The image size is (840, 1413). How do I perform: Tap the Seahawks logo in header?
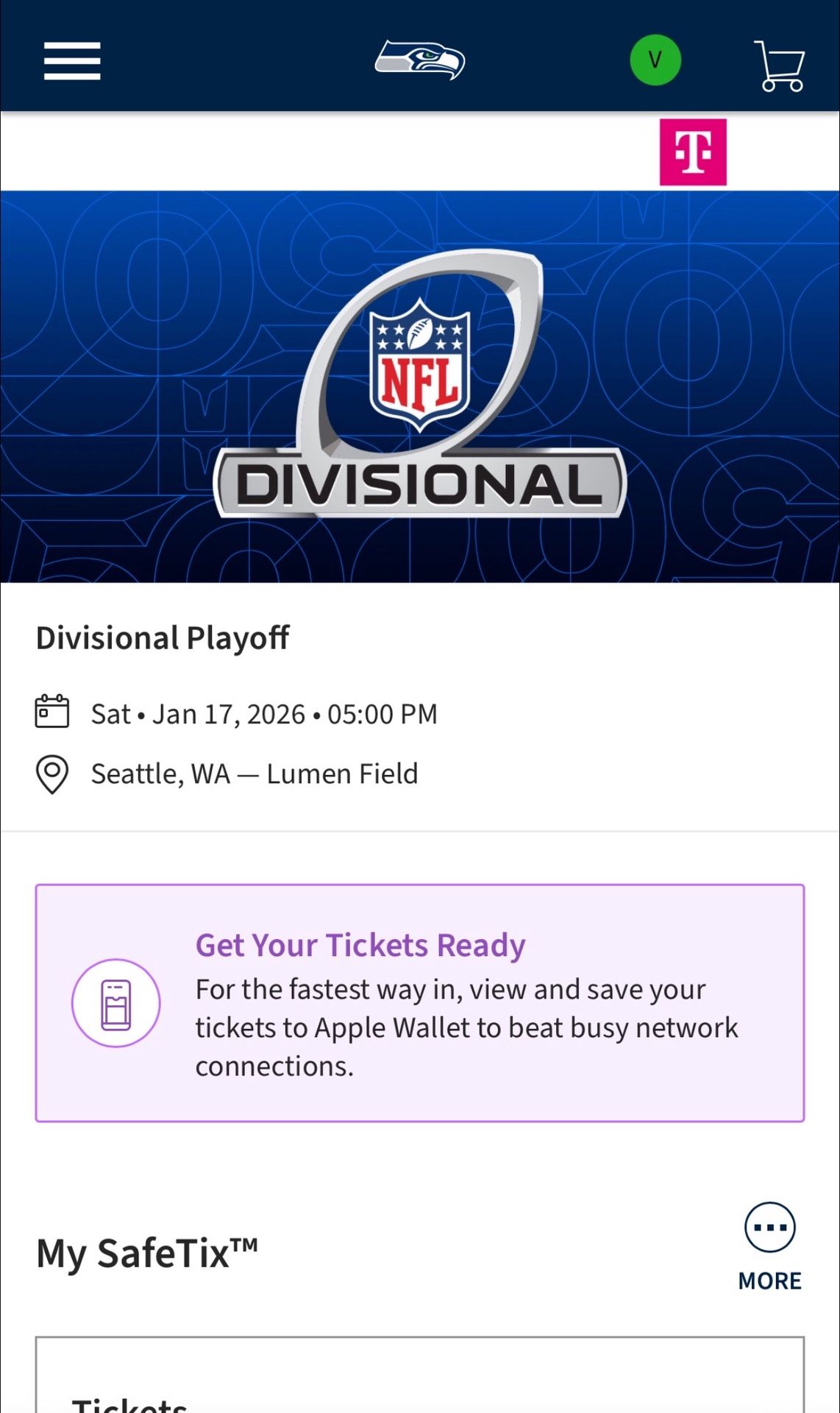(420, 60)
